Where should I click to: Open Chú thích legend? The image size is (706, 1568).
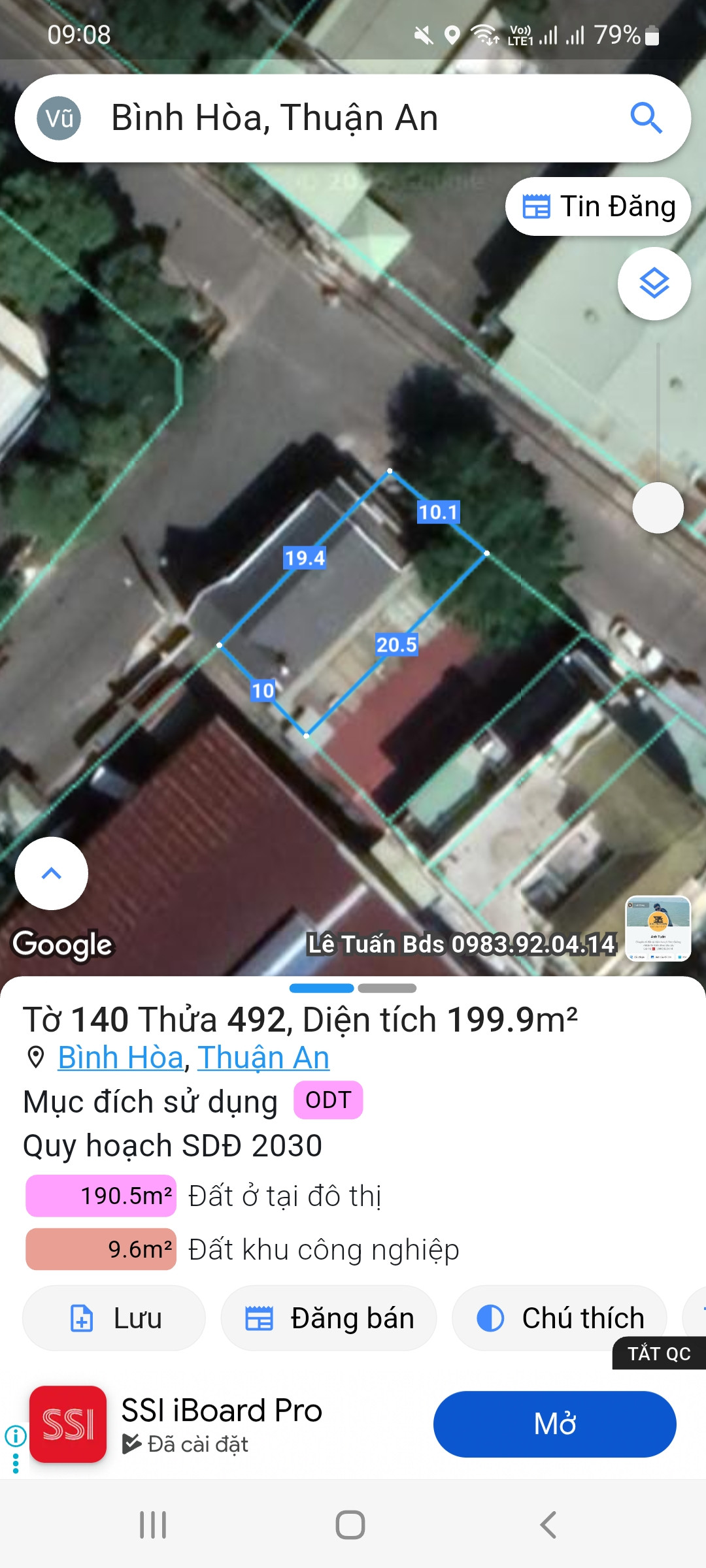click(x=560, y=1318)
